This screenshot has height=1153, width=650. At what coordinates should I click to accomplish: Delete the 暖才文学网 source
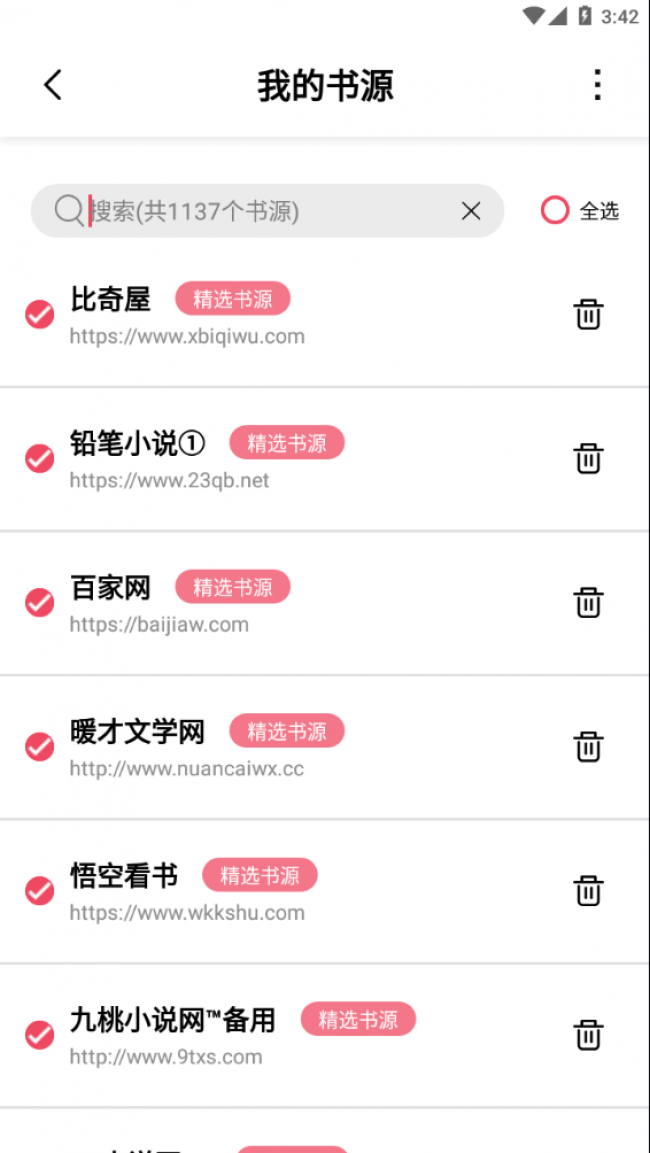pyautogui.click(x=588, y=746)
